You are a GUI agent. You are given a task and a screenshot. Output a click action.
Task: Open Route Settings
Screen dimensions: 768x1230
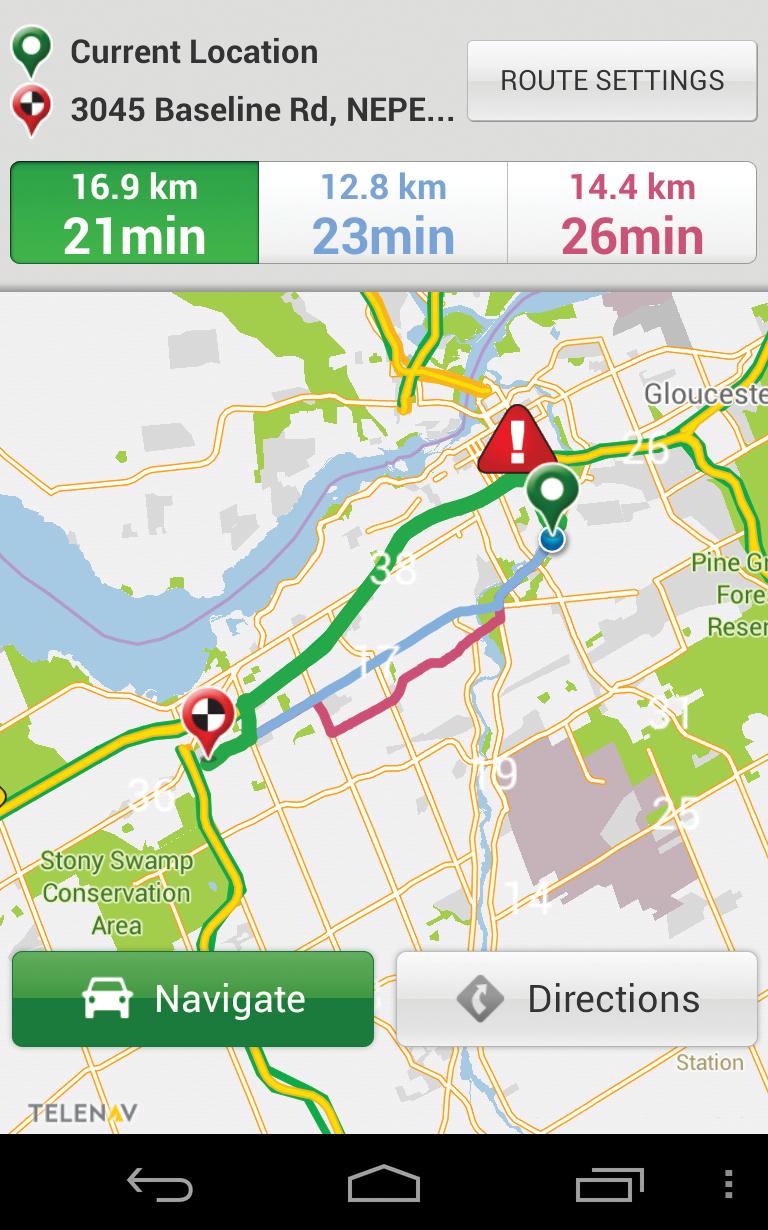click(612, 81)
